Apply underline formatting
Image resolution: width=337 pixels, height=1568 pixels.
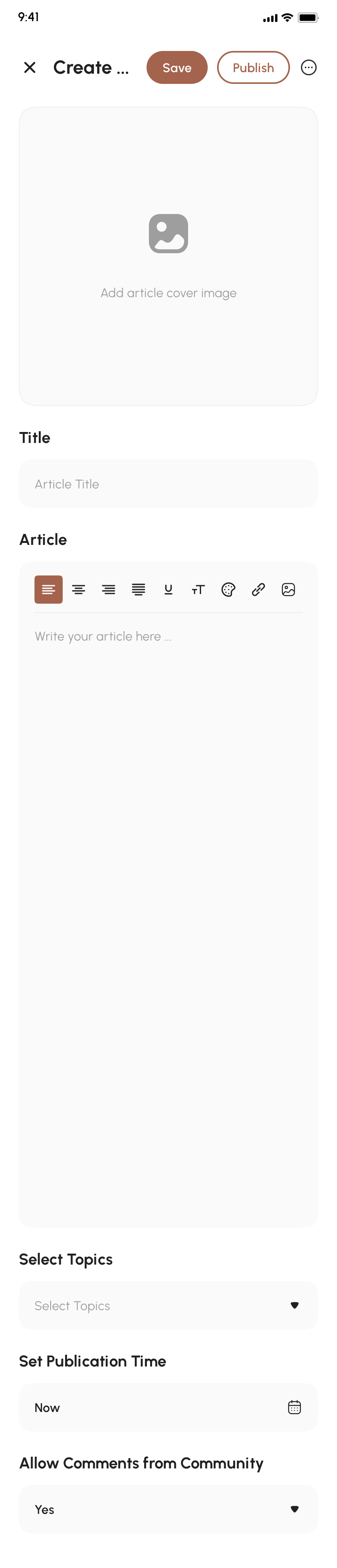coord(168,589)
